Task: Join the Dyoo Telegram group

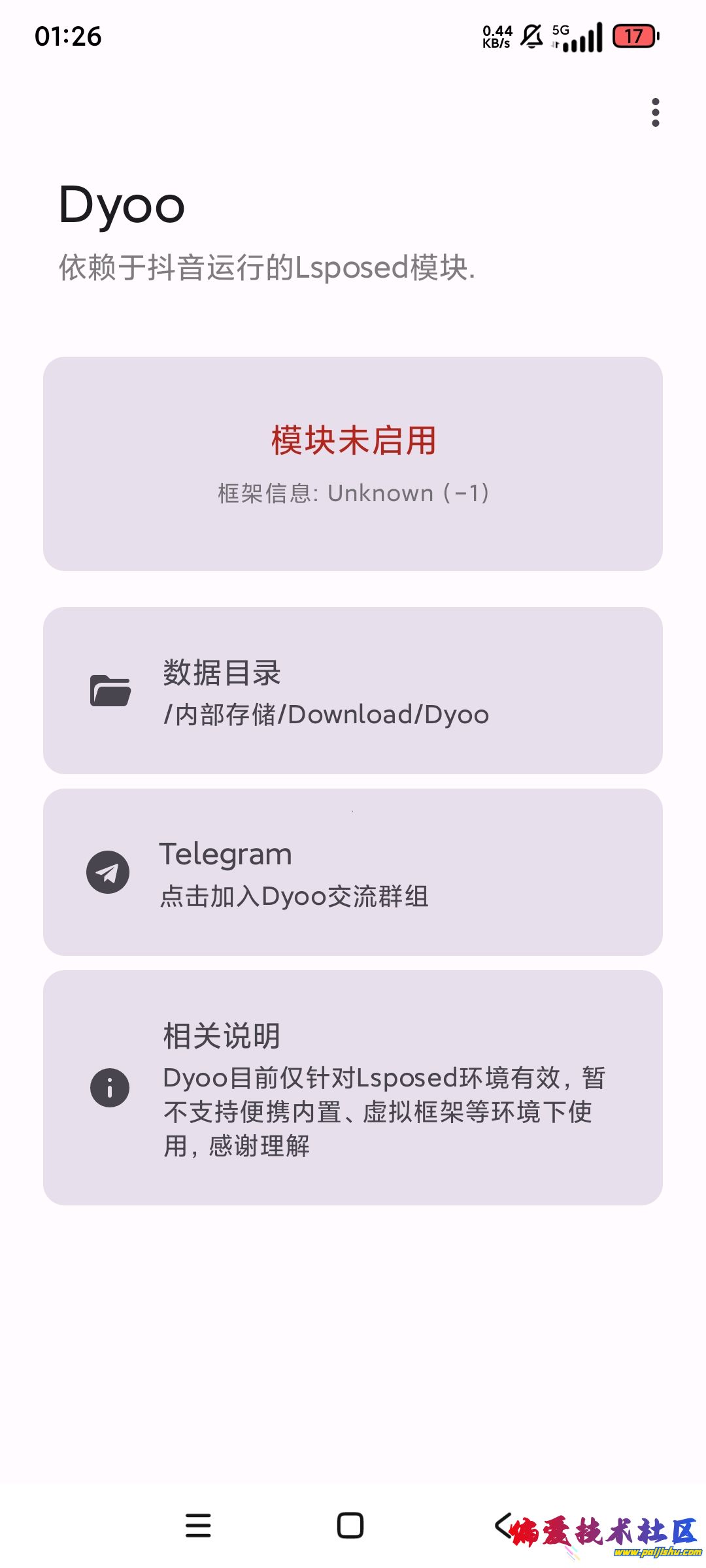Action: pos(353,872)
